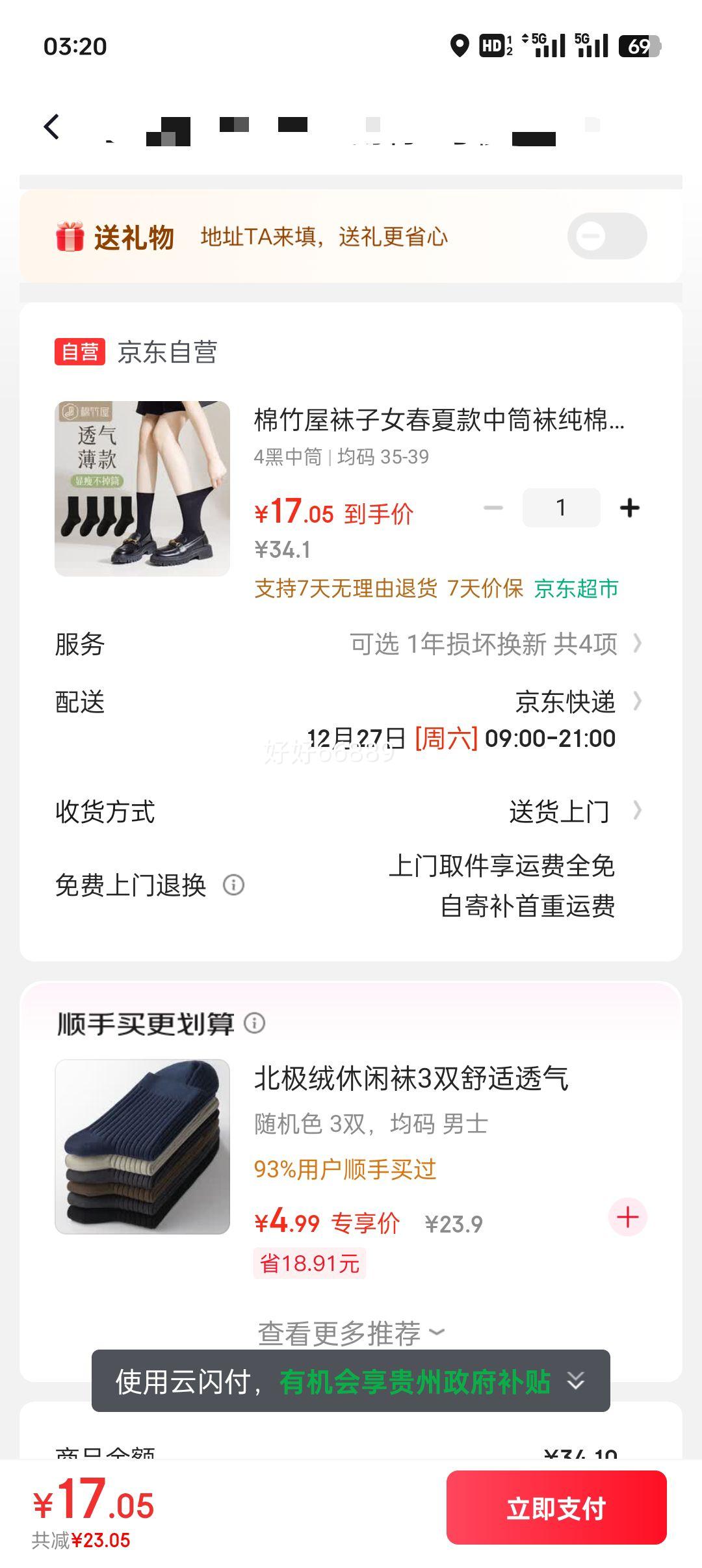702x1568 pixels.
Task: Open 收货方式 delivery method settings
Action: [639, 810]
